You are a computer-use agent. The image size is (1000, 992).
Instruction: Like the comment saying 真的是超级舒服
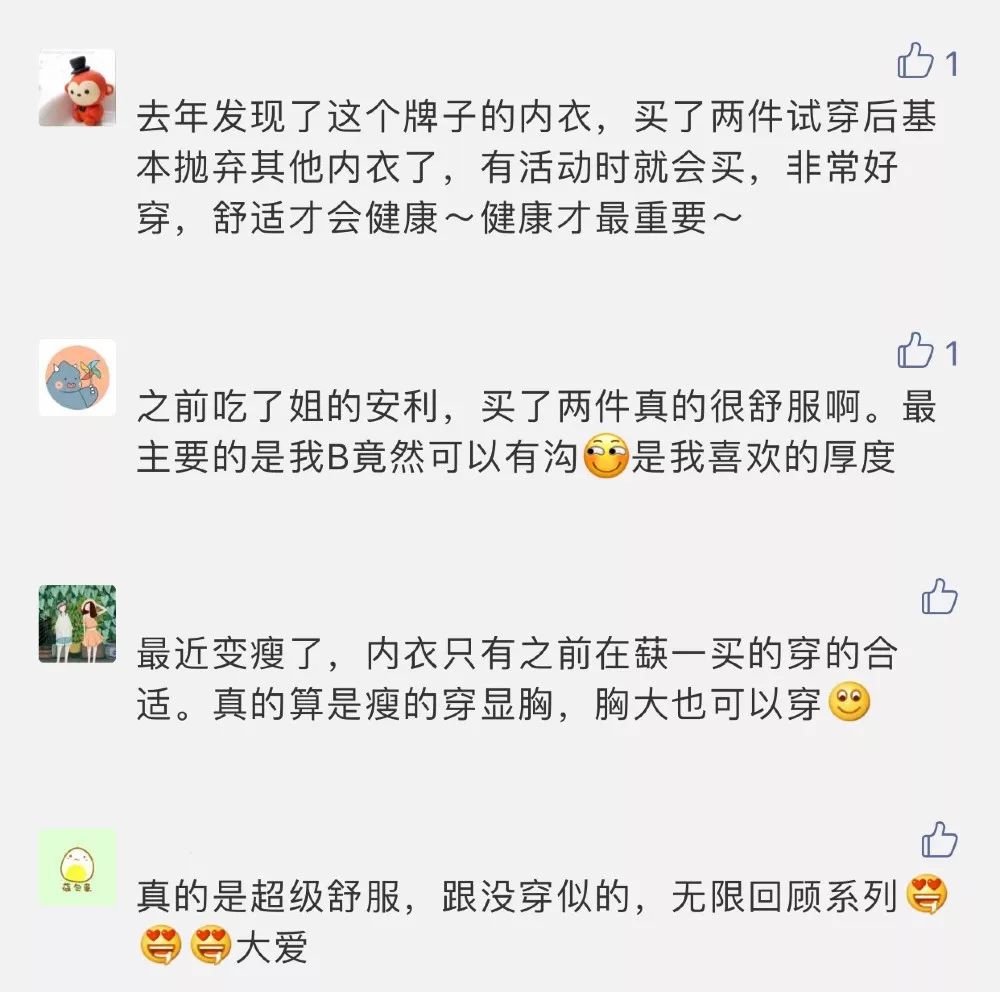tap(939, 840)
